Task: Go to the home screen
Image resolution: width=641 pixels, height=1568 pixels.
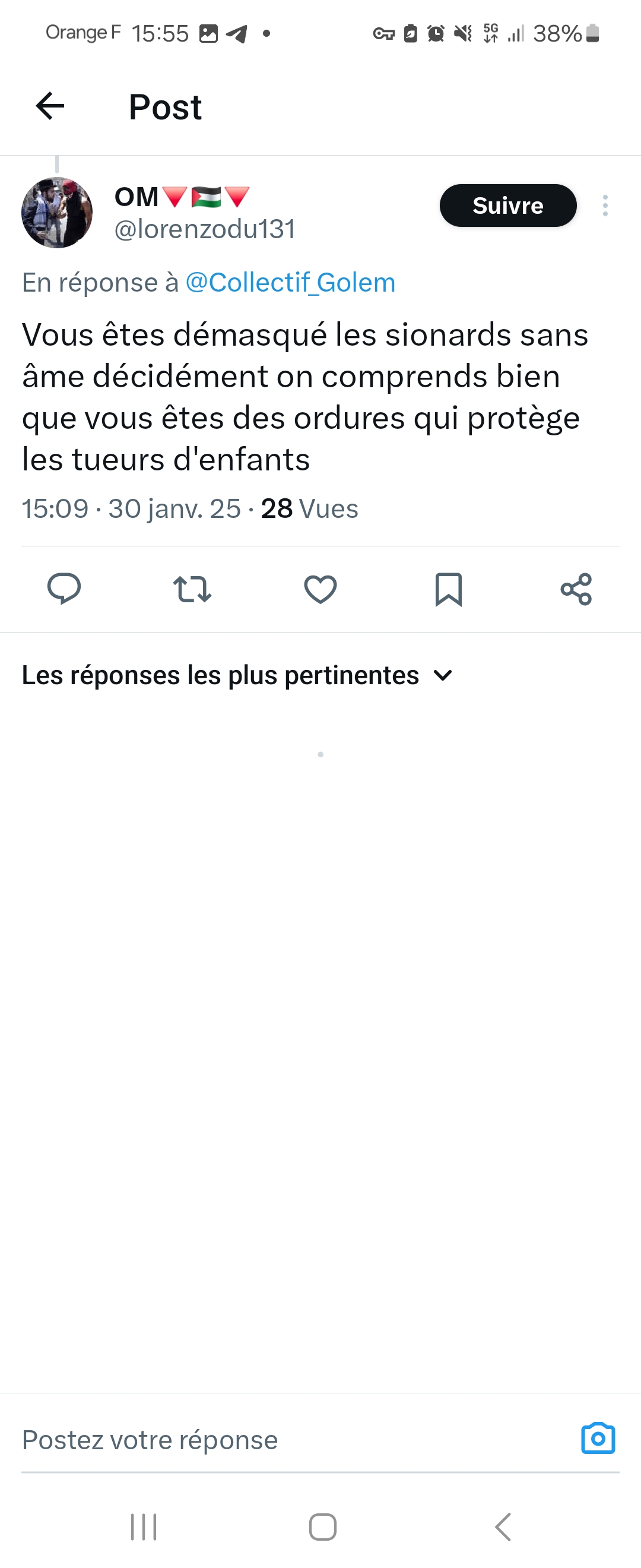Action: point(322,1526)
